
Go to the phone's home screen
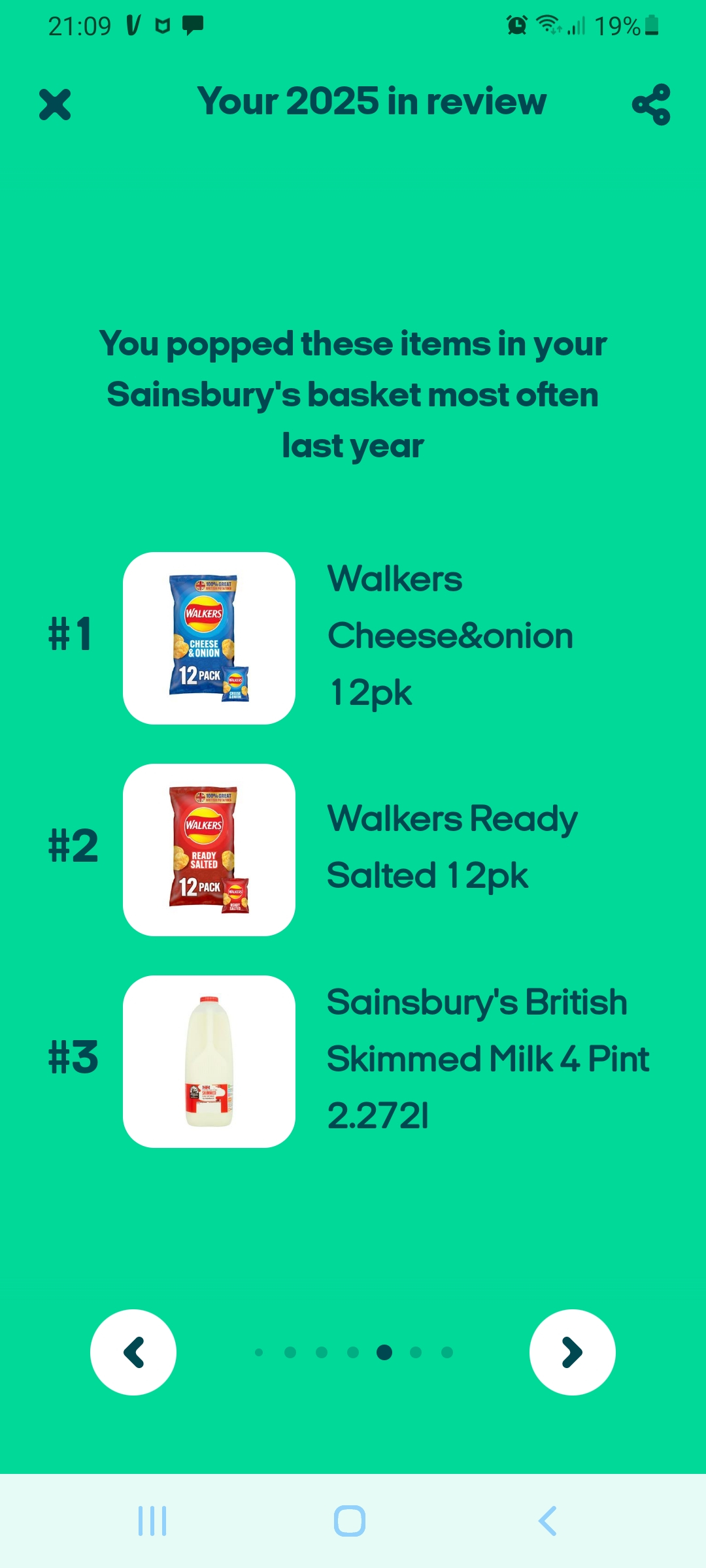350,1521
